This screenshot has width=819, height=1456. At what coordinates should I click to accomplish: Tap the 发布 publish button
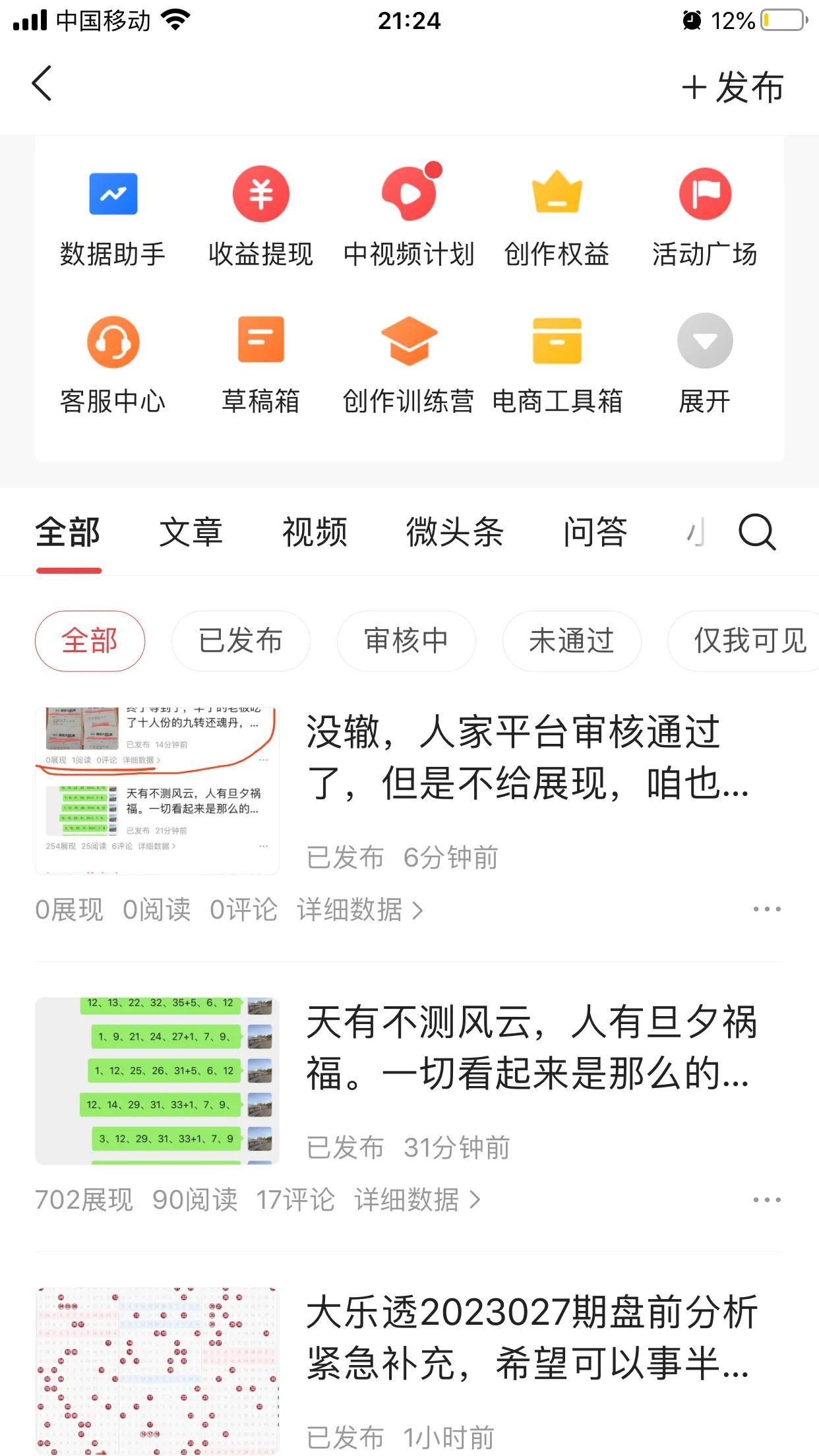point(733,88)
